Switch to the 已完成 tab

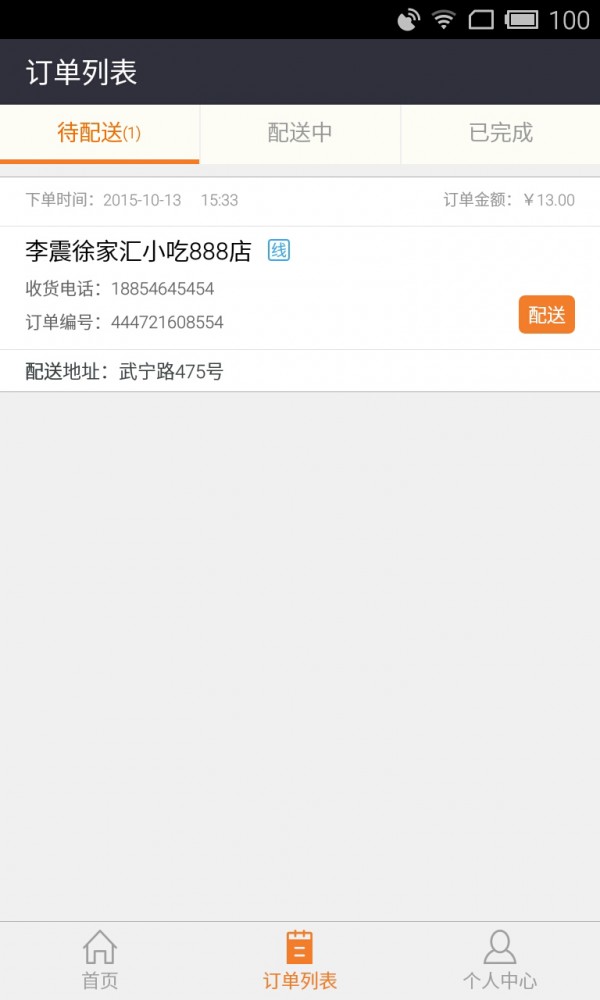[x=500, y=133]
